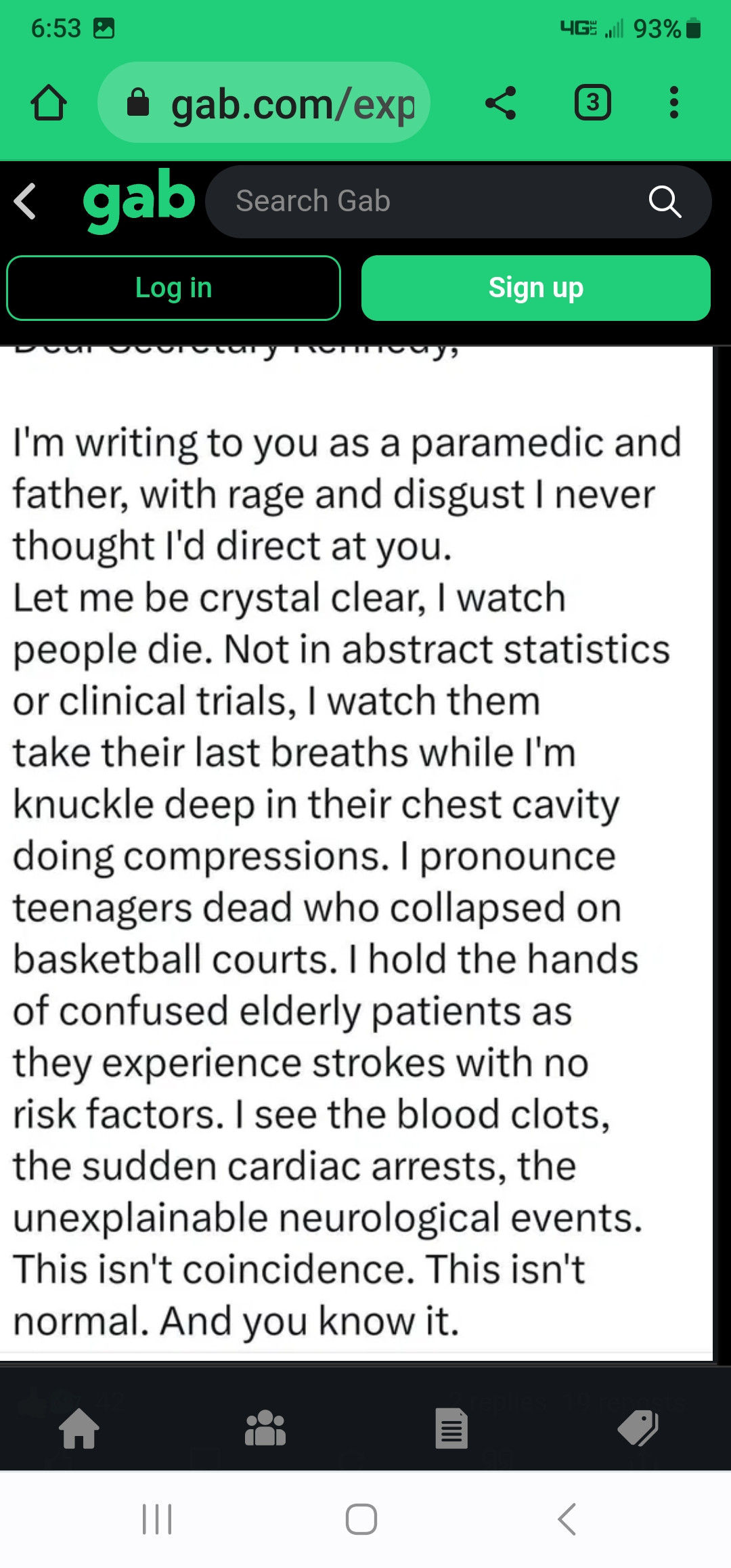Open the tags tab in the bottom bar
Screen dimensions: 731x1568
point(638,1428)
